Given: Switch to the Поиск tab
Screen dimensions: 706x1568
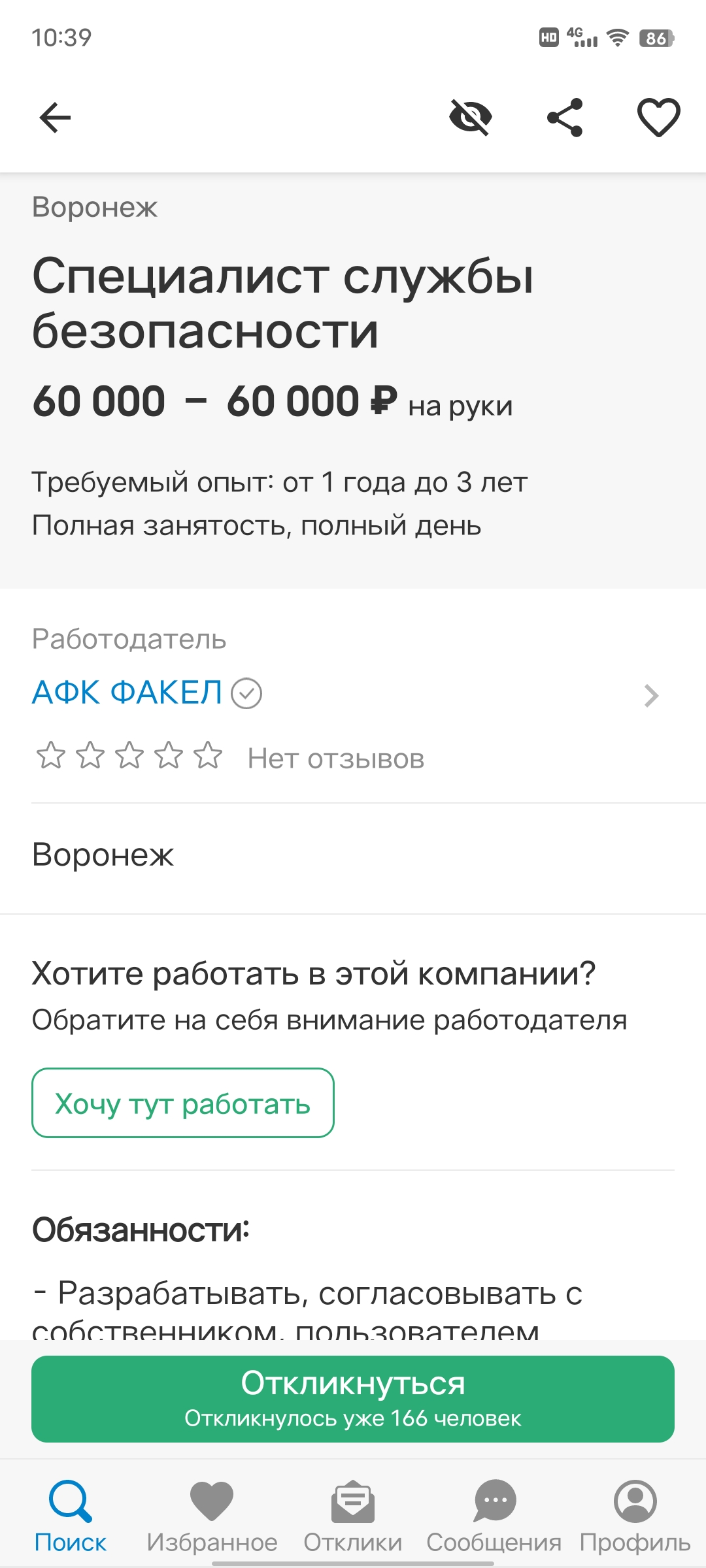Looking at the screenshot, I should click(71, 1516).
